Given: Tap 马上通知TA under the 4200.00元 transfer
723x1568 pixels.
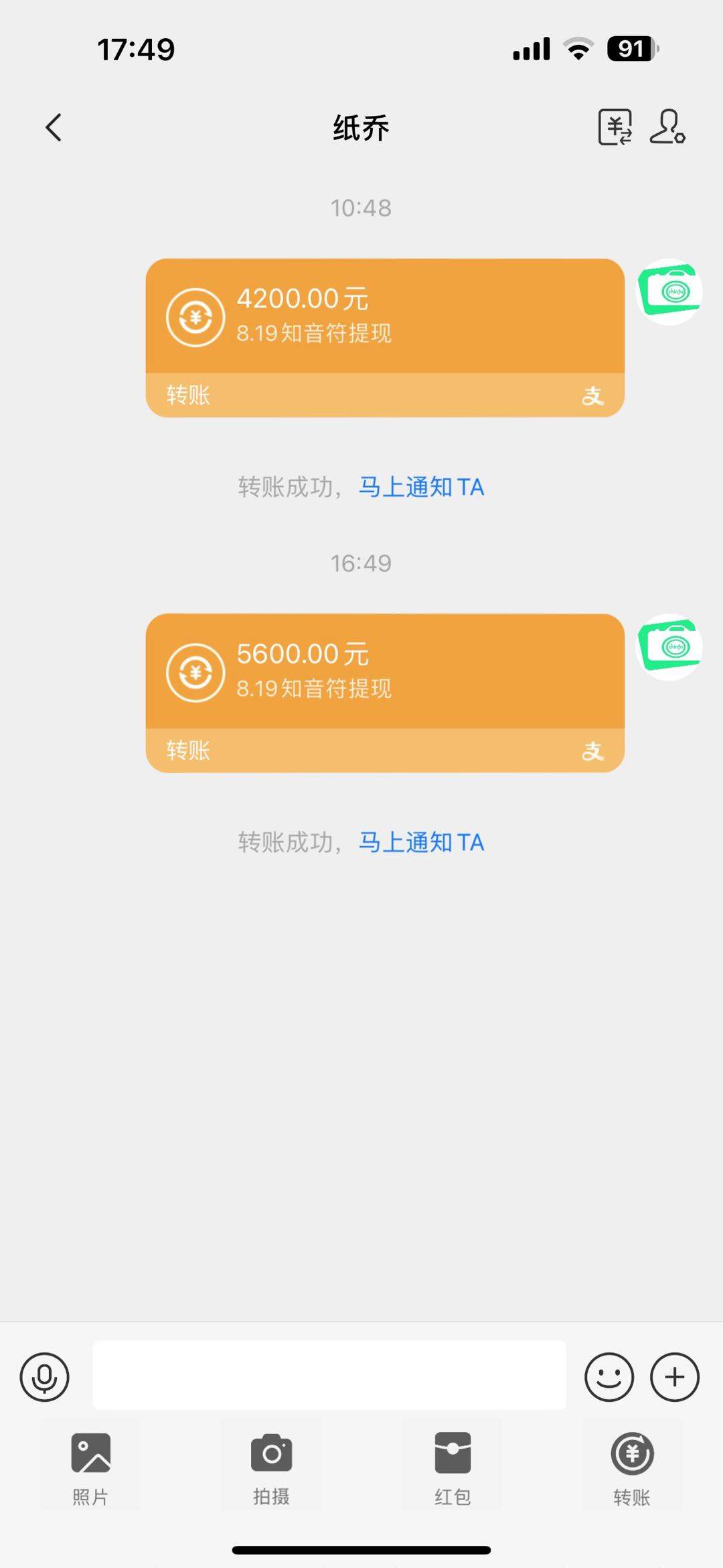Looking at the screenshot, I should 421,487.
